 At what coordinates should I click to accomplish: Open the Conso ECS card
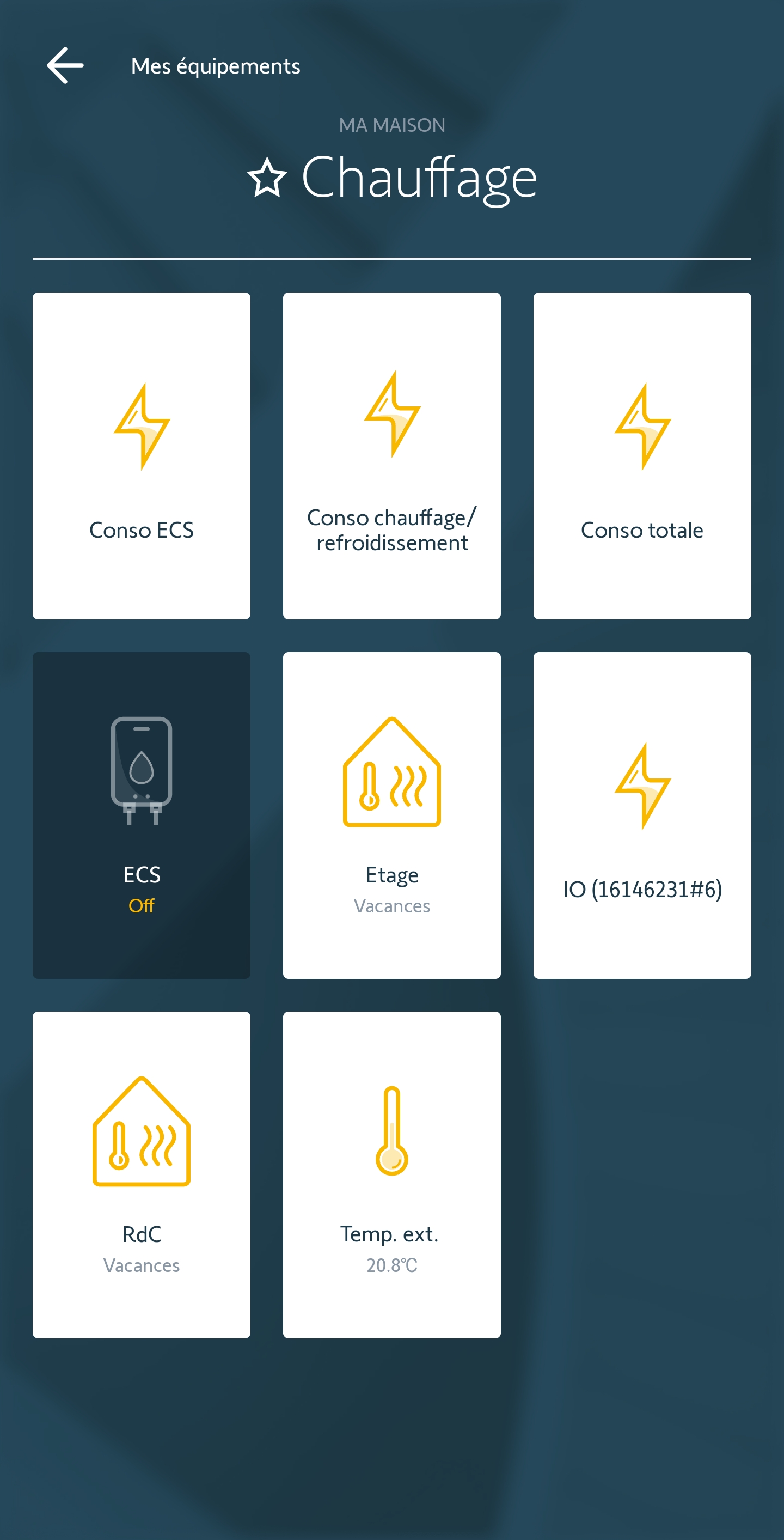pos(142,455)
